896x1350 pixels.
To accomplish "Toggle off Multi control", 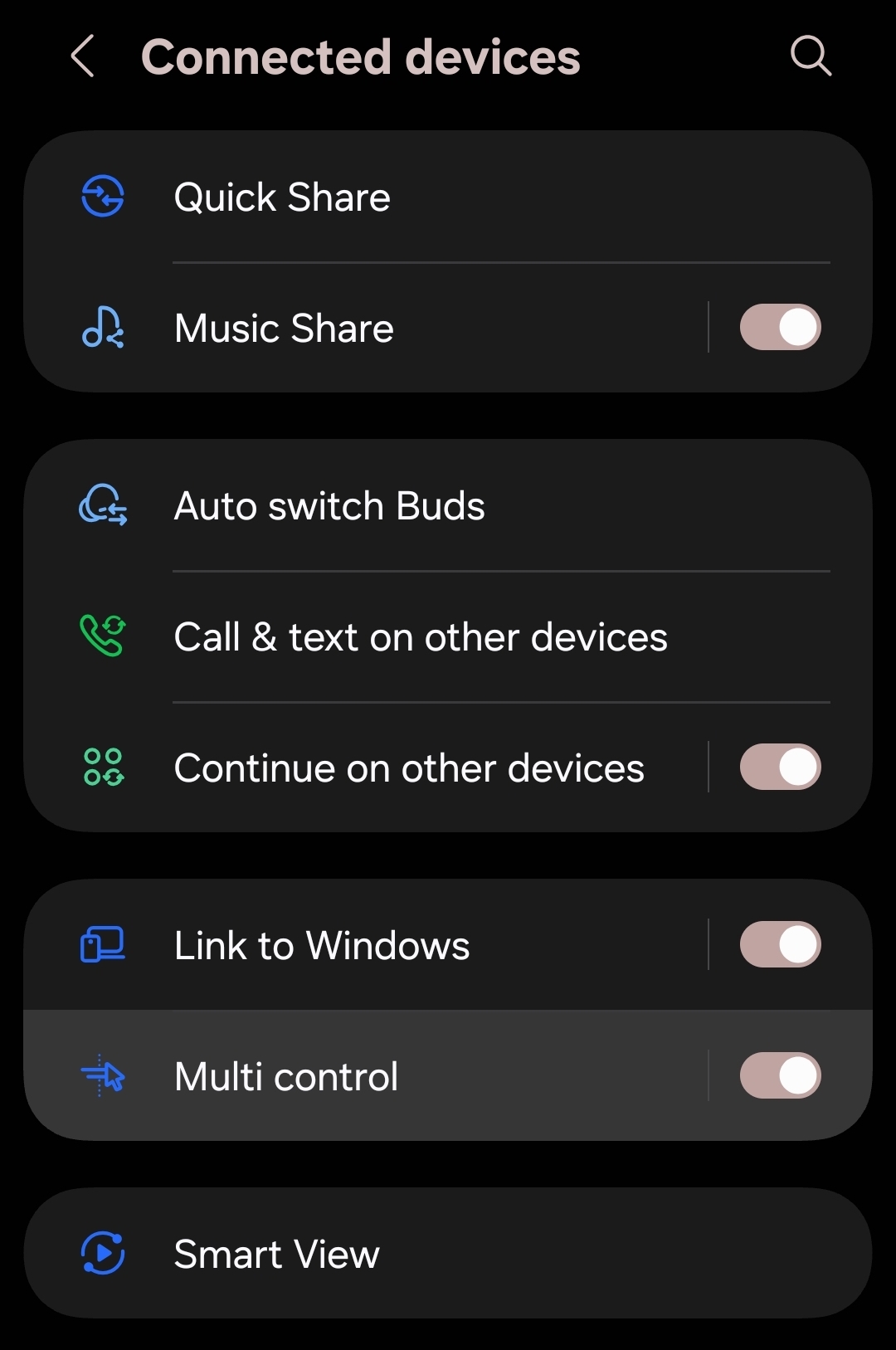I will click(779, 1075).
